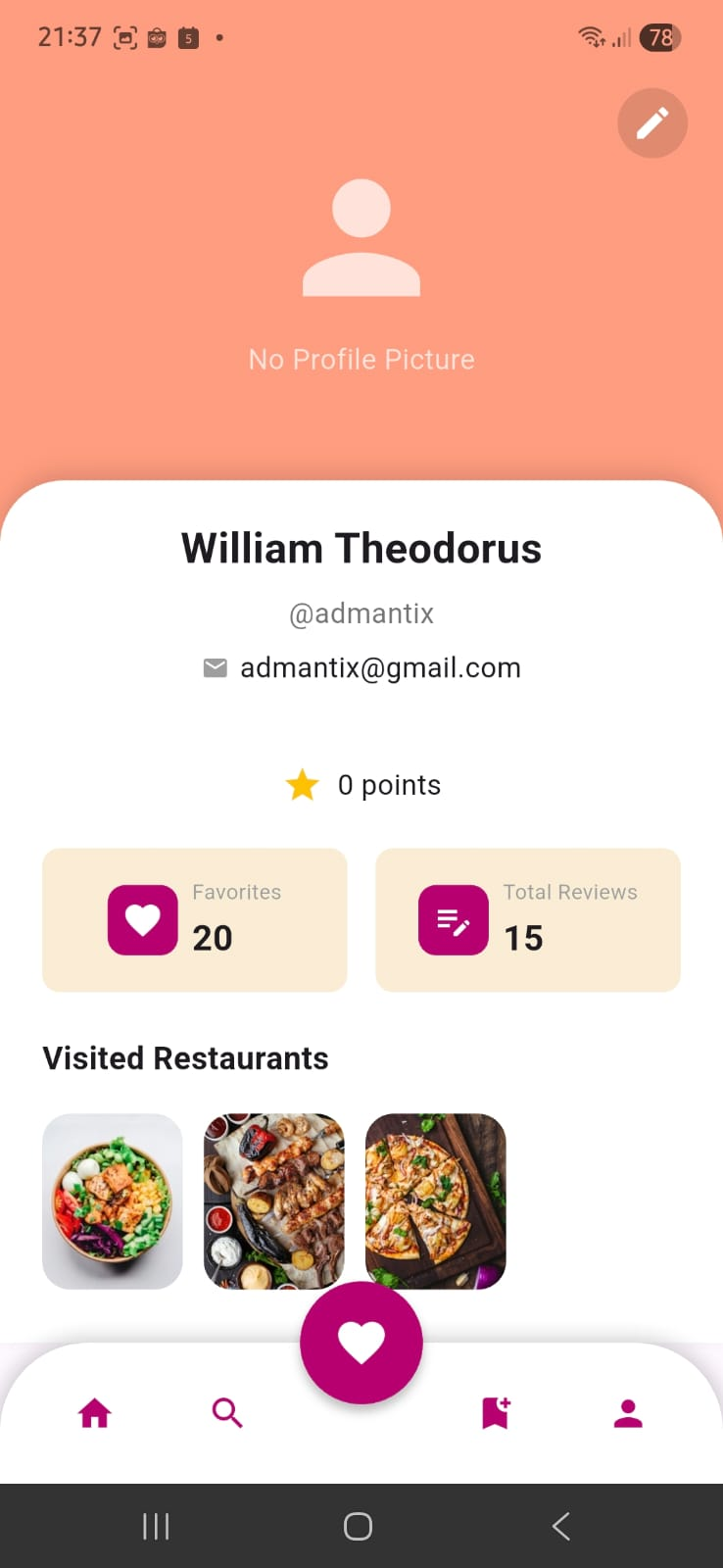Image resolution: width=723 pixels, height=1568 pixels.
Task: Open the visited restaurant with grilled skewers photo
Action: point(274,1200)
